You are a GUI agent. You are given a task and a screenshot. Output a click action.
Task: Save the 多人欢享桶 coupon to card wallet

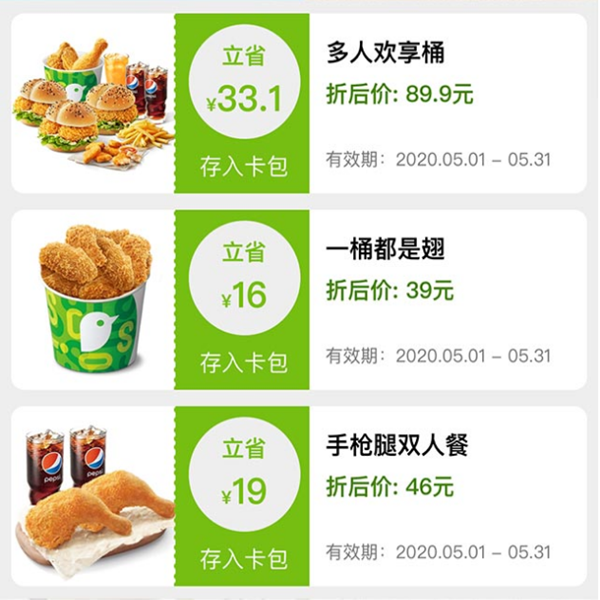(x=243, y=165)
